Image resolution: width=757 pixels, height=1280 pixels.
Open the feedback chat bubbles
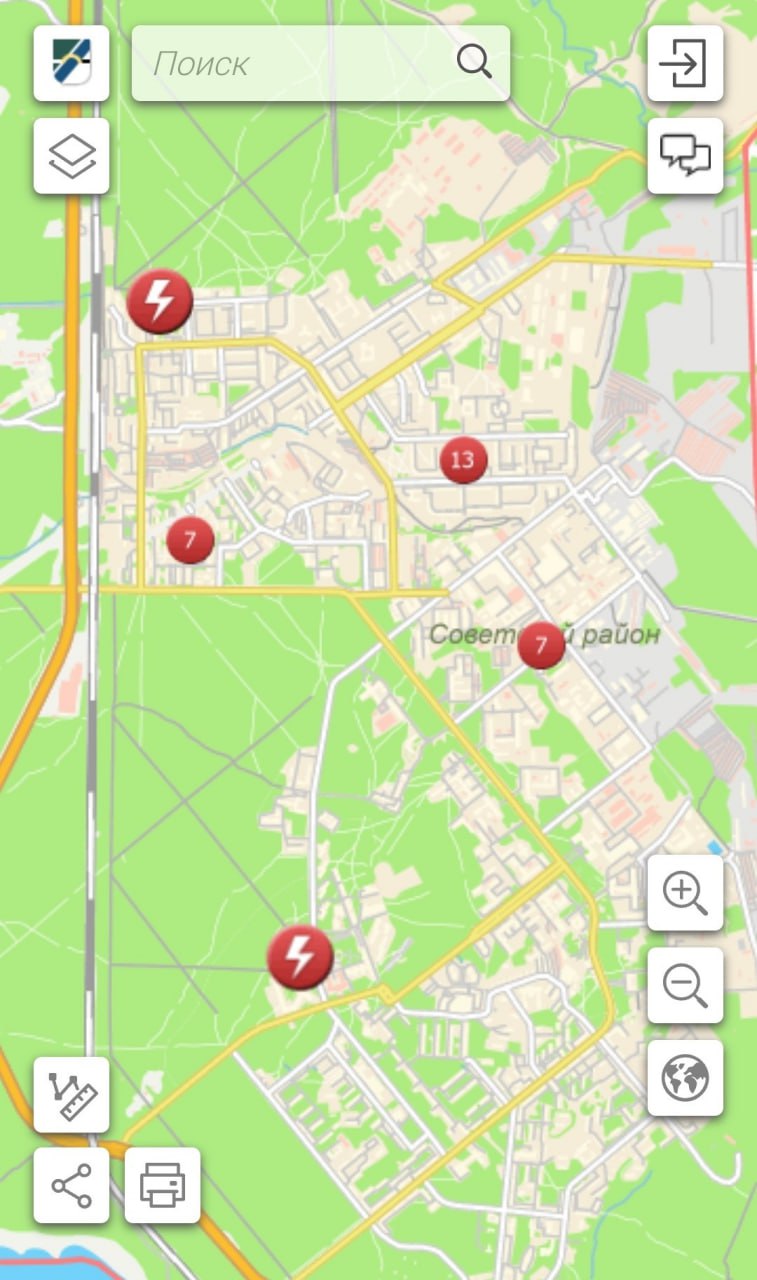(685, 156)
